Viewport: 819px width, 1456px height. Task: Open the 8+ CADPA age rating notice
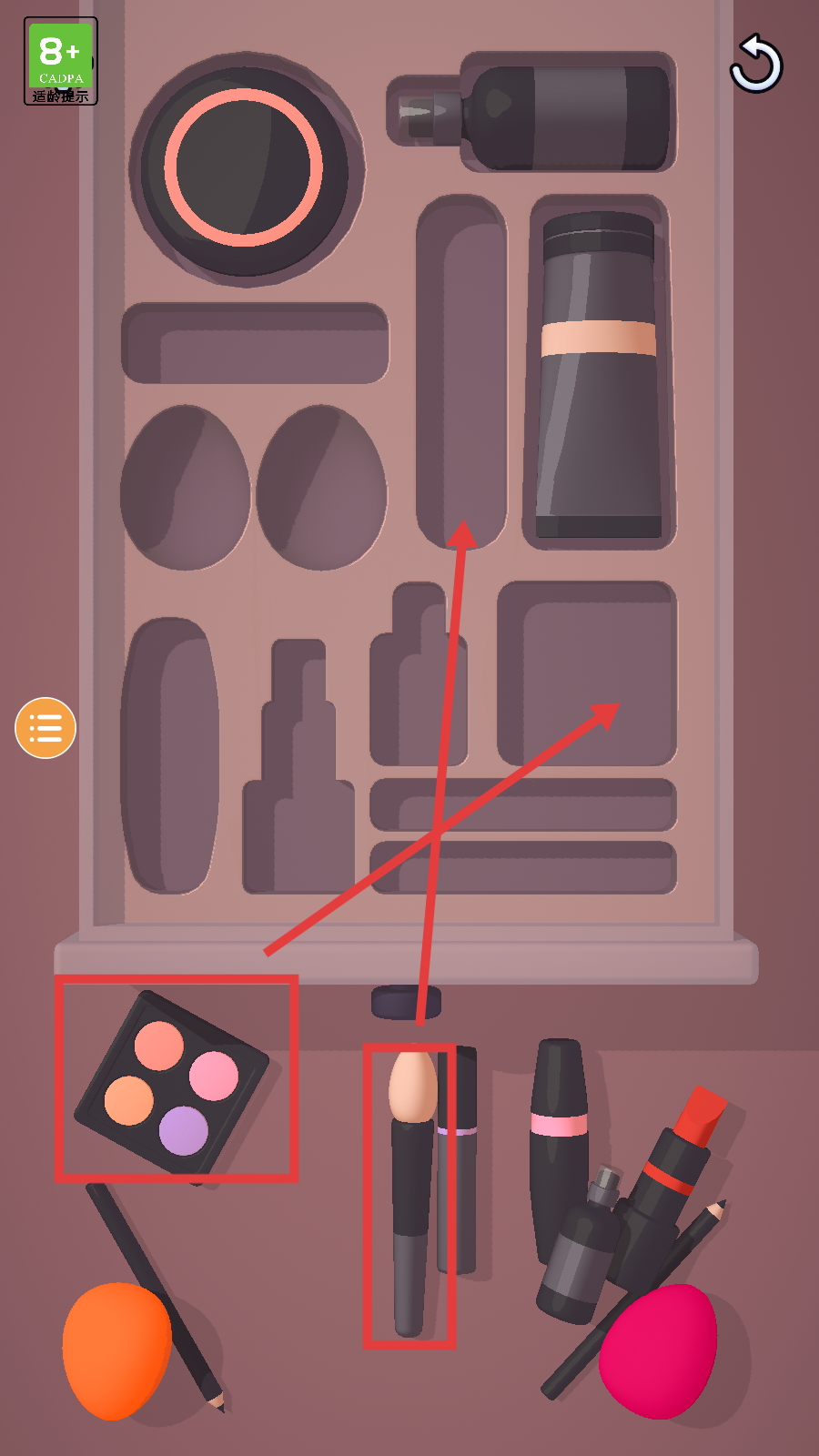[61, 61]
